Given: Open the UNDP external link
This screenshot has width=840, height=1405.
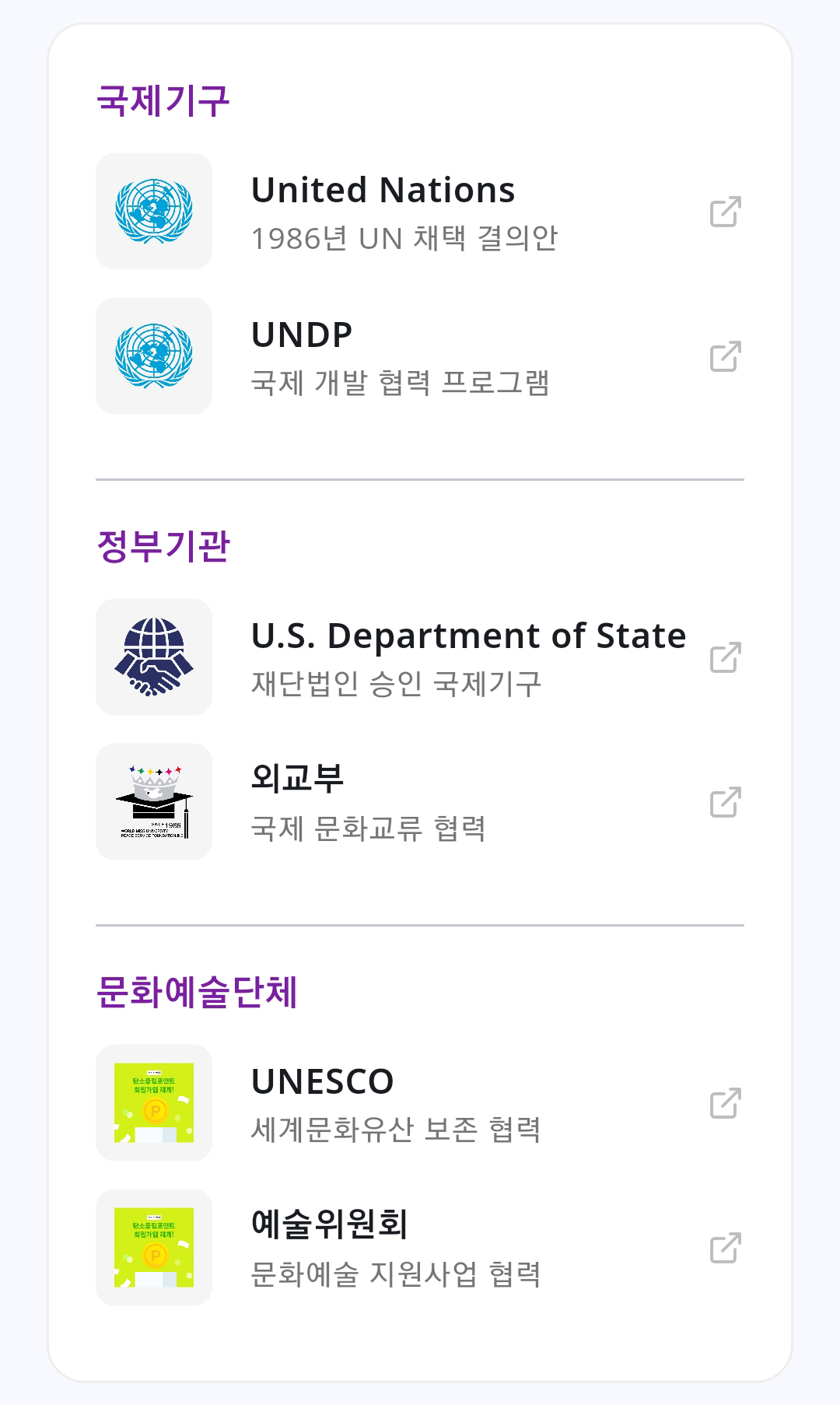Looking at the screenshot, I should point(725,356).
